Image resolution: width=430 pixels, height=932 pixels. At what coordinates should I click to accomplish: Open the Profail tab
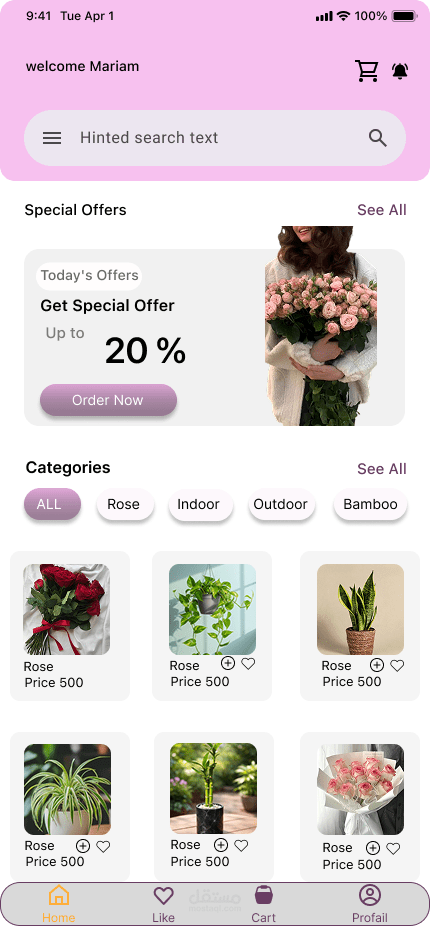coord(370,903)
